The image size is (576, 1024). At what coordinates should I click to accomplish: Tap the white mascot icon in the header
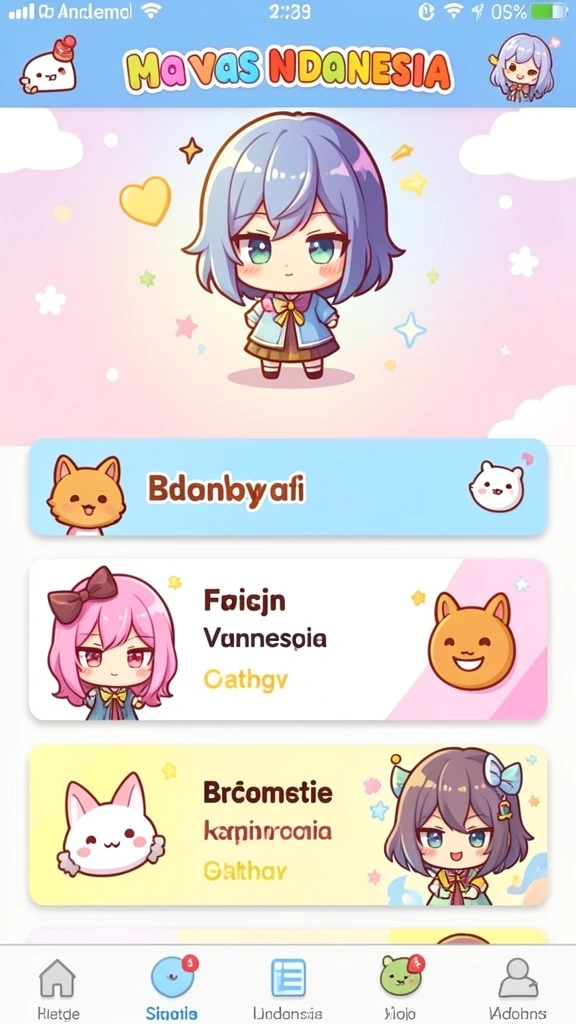coord(49,65)
